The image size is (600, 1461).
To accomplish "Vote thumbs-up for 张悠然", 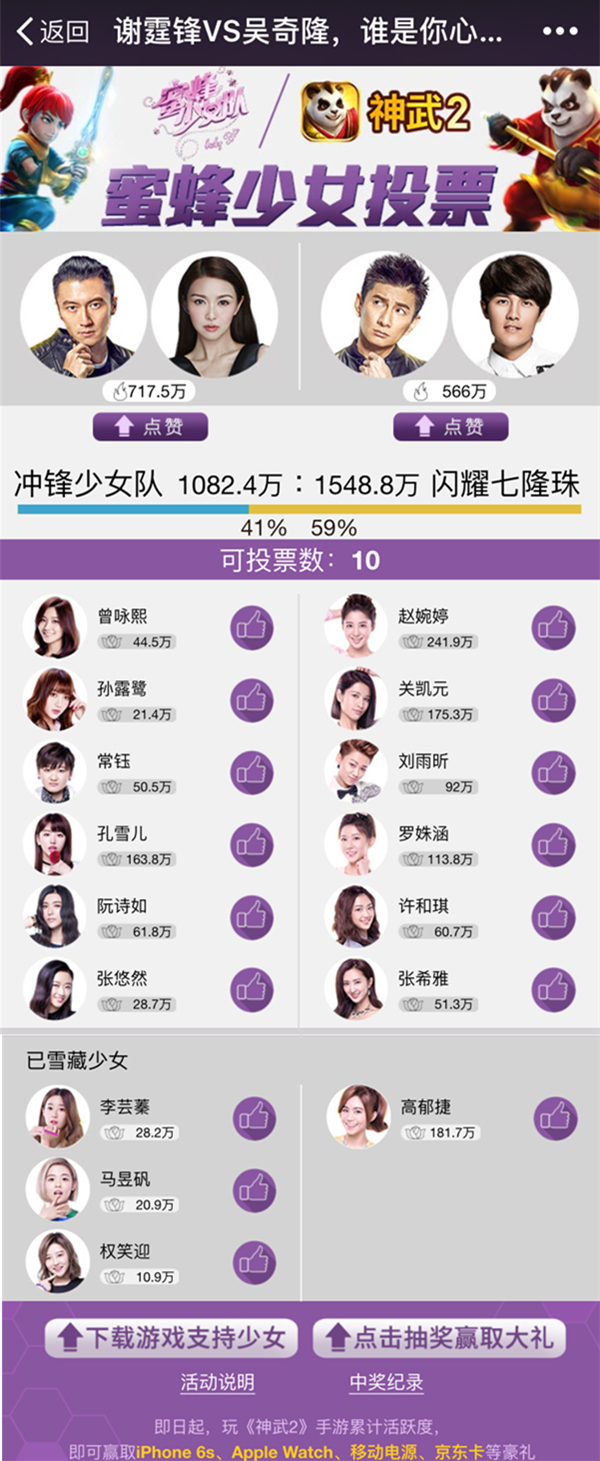I will [x=252, y=990].
